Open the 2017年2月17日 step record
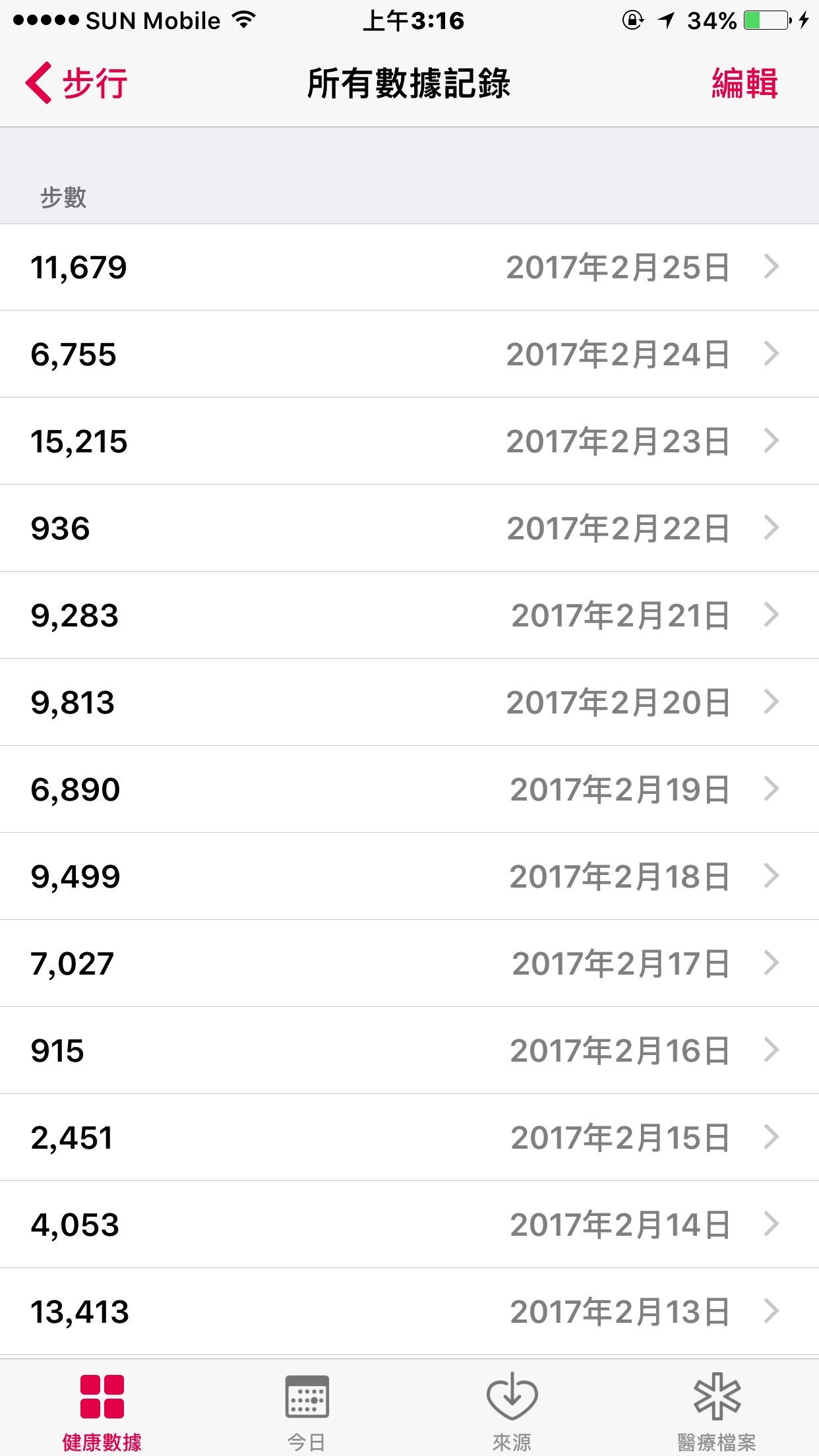 [x=409, y=963]
